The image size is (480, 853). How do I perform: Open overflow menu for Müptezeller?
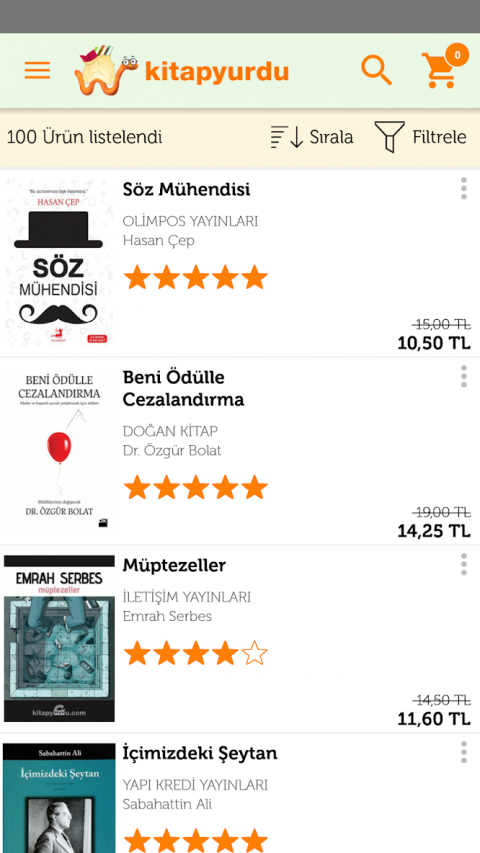coord(464,565)
